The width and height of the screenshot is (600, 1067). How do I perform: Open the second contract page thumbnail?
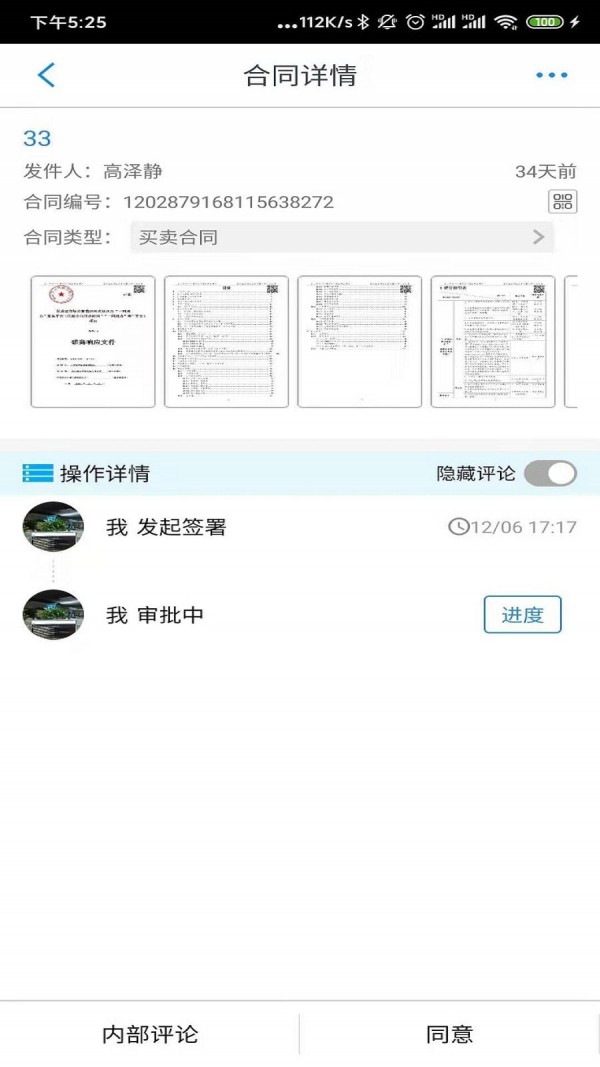[x=226, y=342]
